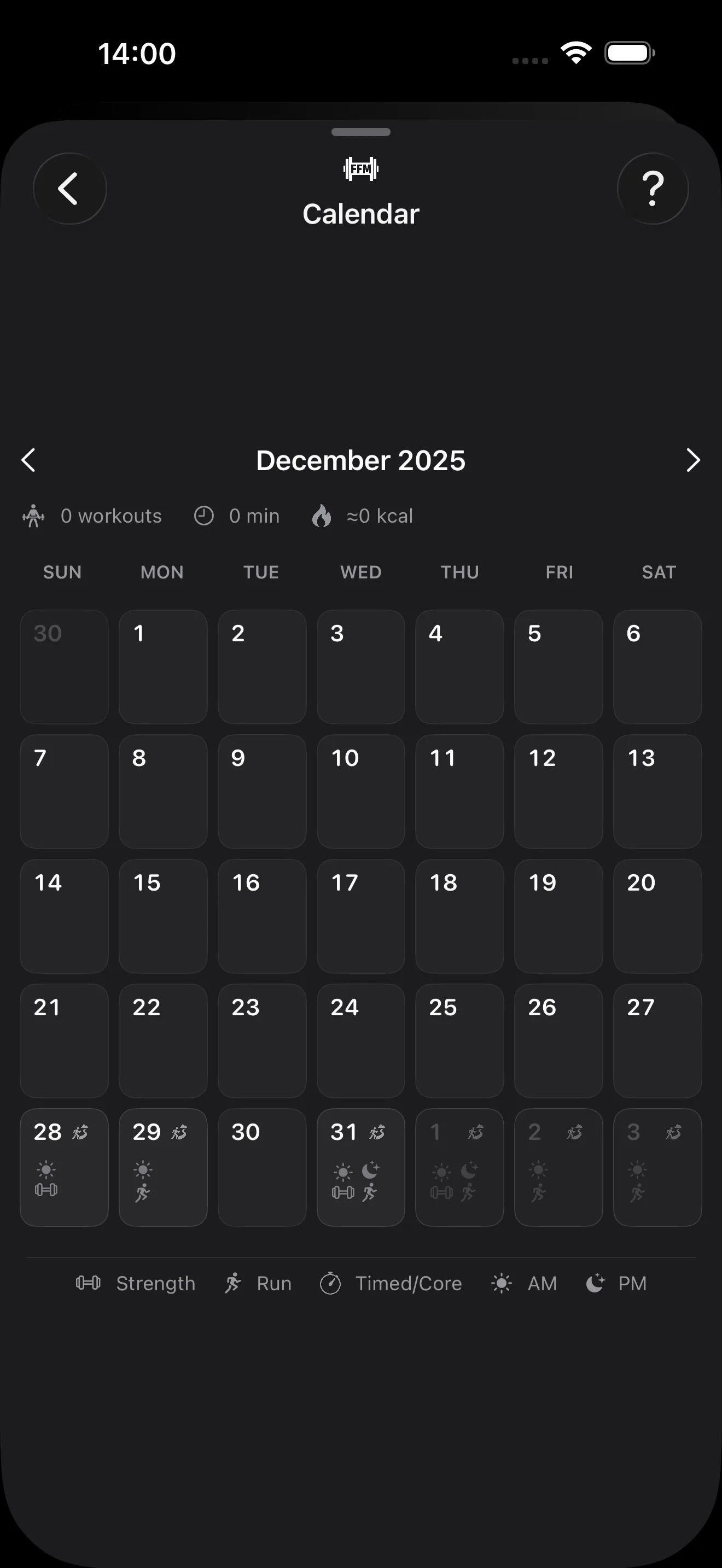Click the December 2025 month title
722x1568 pixels.
[x=360, y=461]
